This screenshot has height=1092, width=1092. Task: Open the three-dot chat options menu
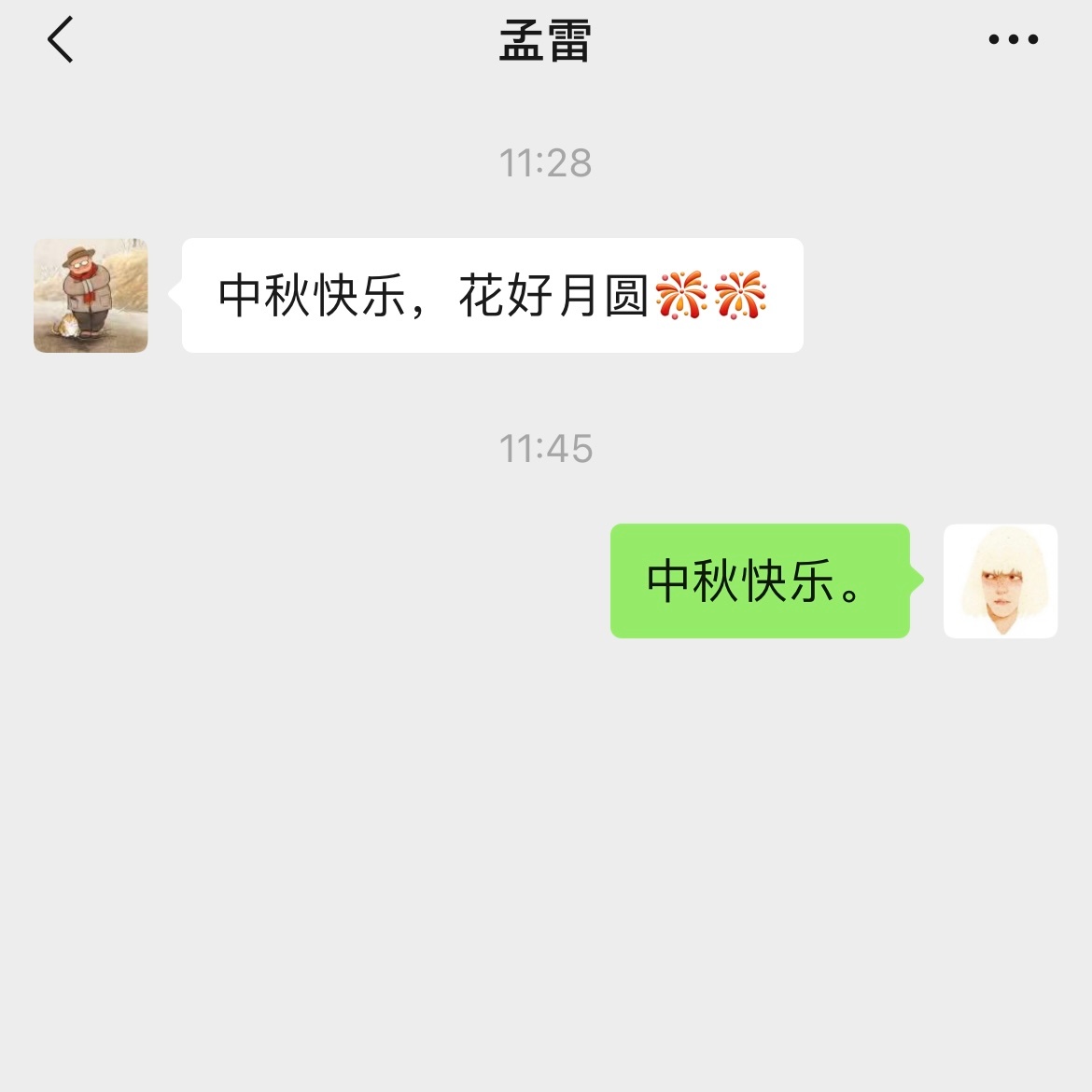click(x=1013, y=39)
